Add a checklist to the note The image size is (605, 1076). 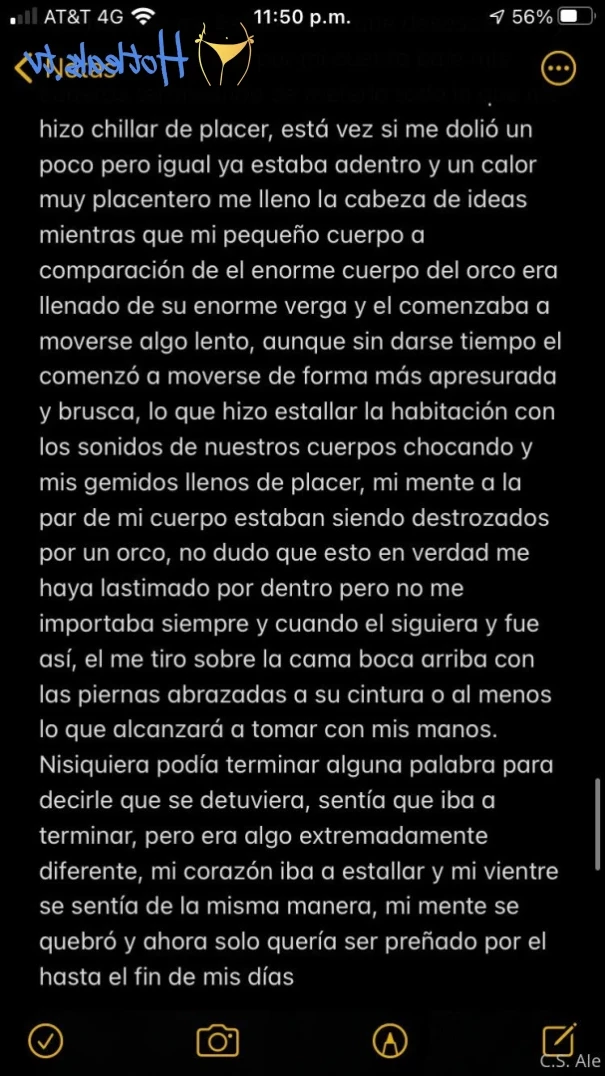(45, 1041)
